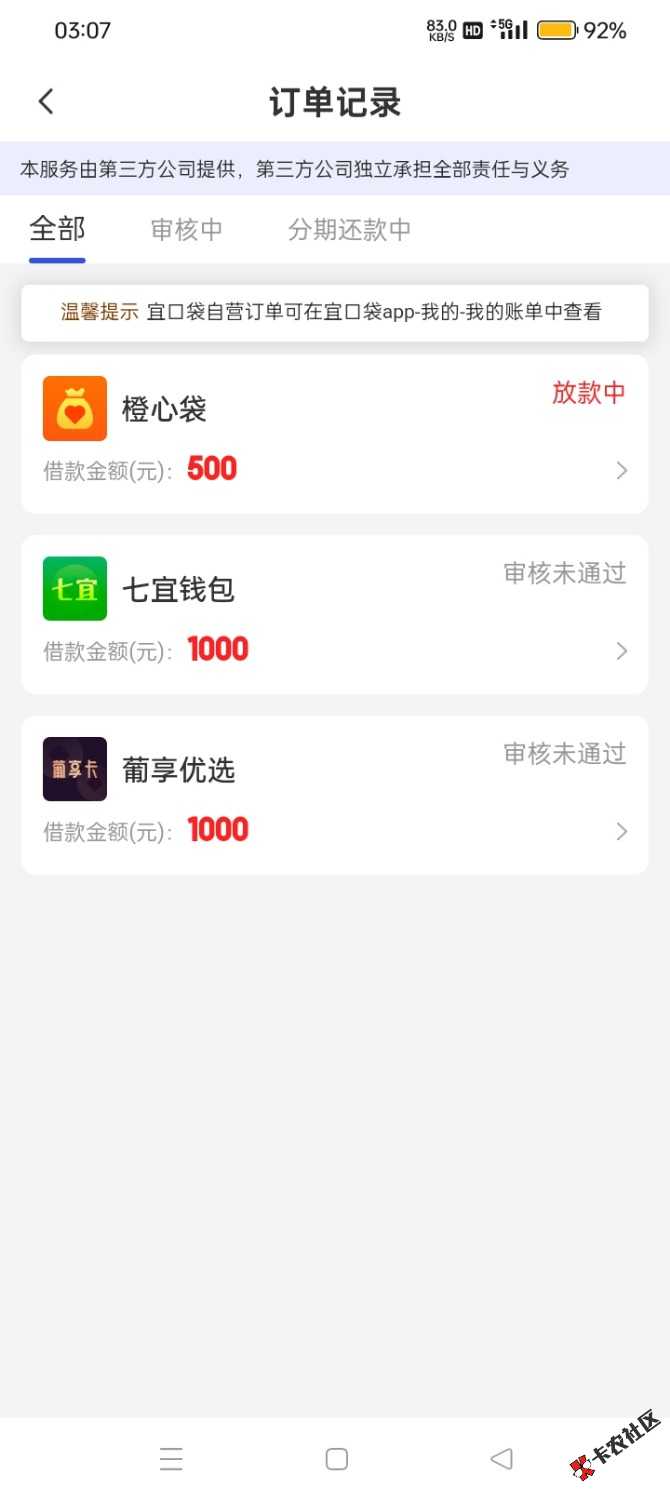Switch to the 审核中 tab

(186, 230)
